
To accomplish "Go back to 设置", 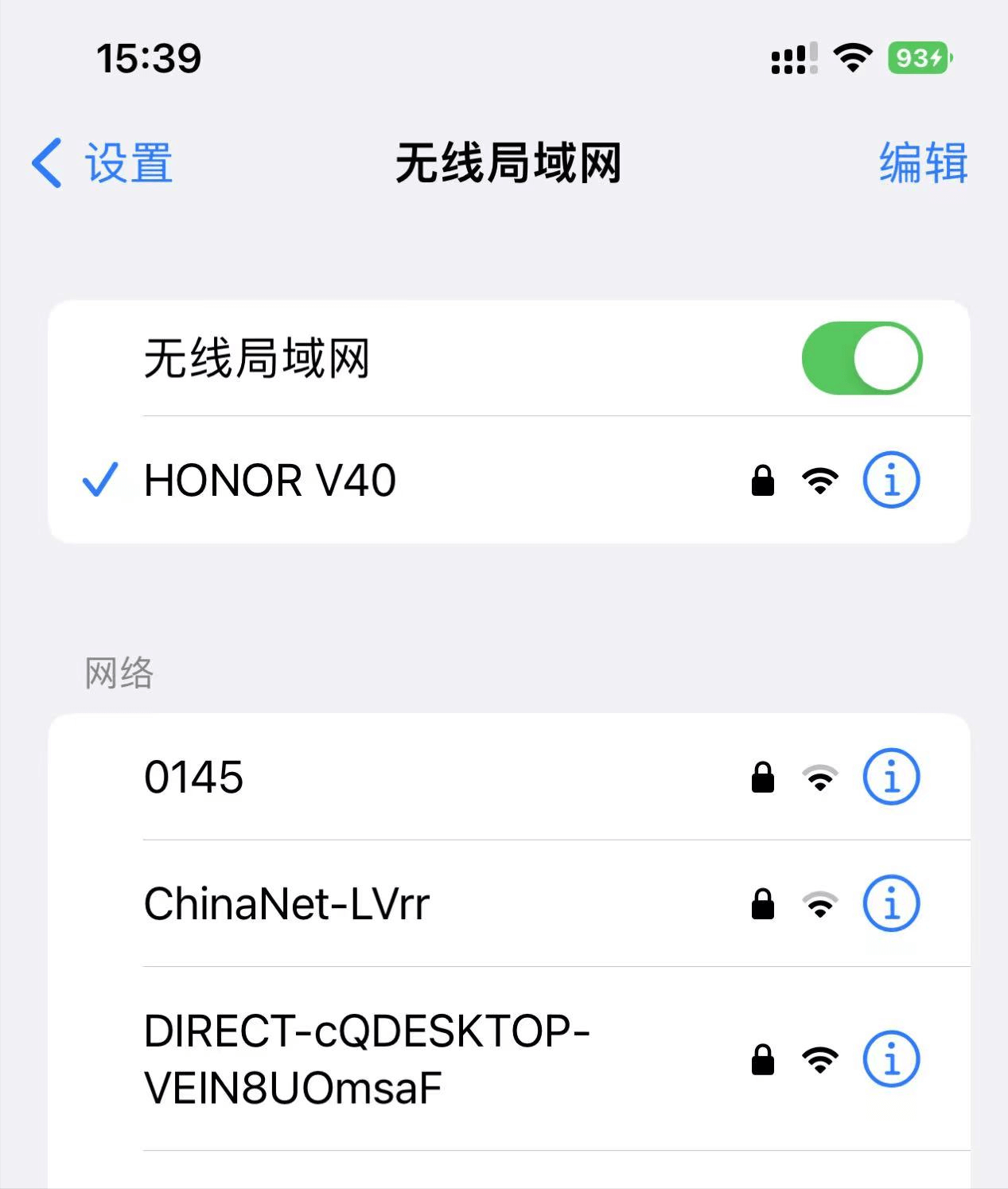I will tap(102, 163).
